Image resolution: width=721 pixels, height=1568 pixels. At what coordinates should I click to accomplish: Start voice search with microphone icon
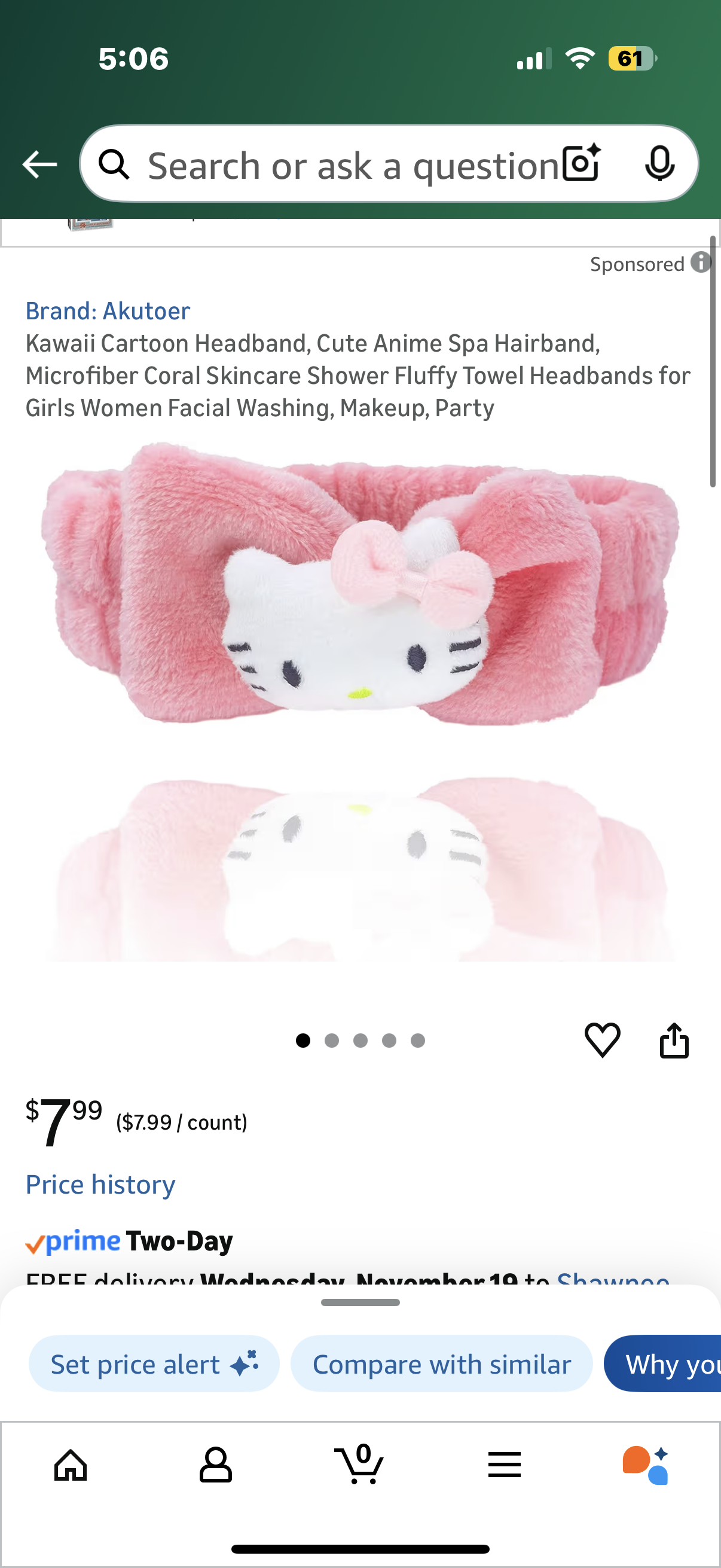click(659, 164)
